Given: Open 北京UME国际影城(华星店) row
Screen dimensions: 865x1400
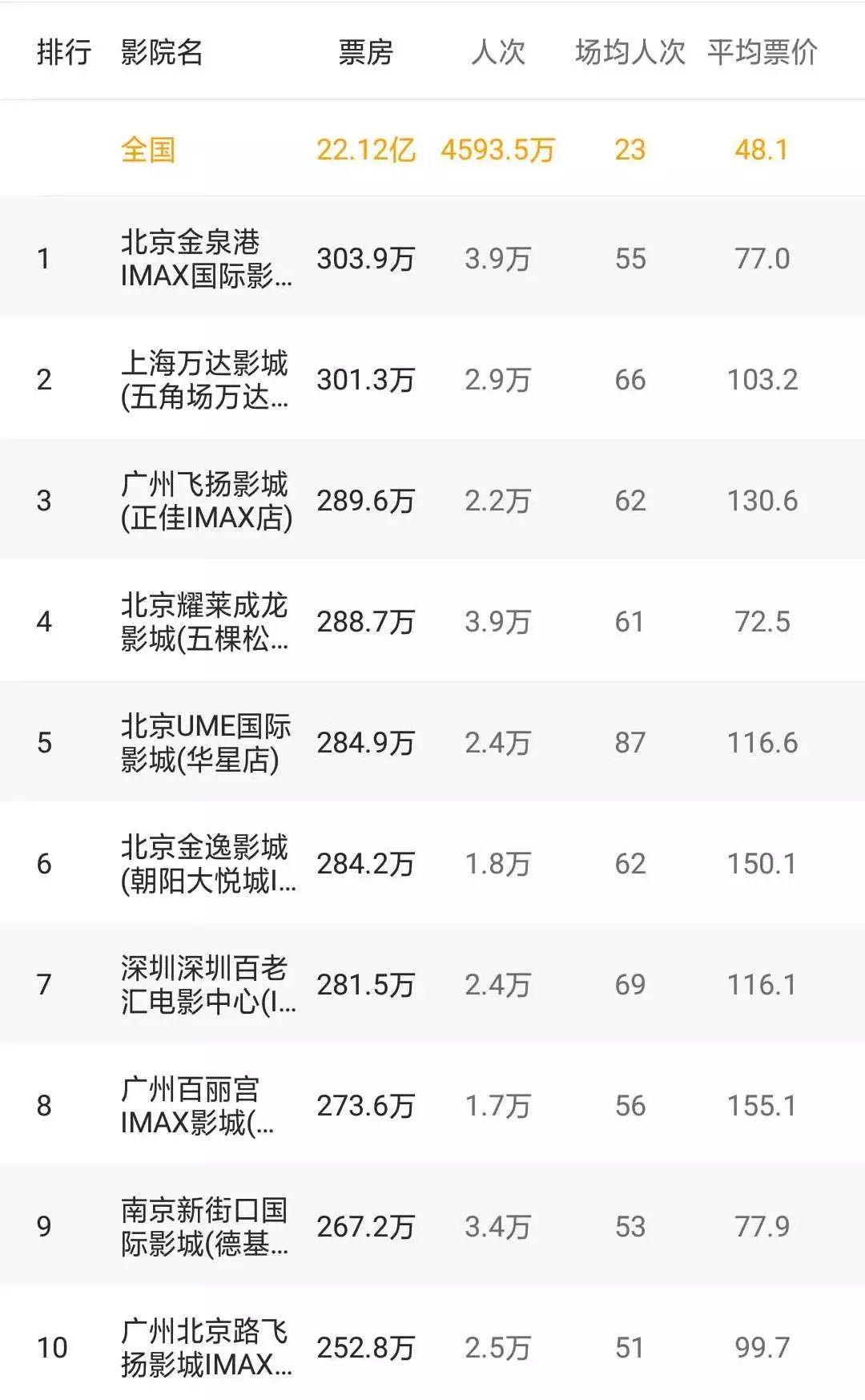Looking at the screenshot, I should 432,742.
